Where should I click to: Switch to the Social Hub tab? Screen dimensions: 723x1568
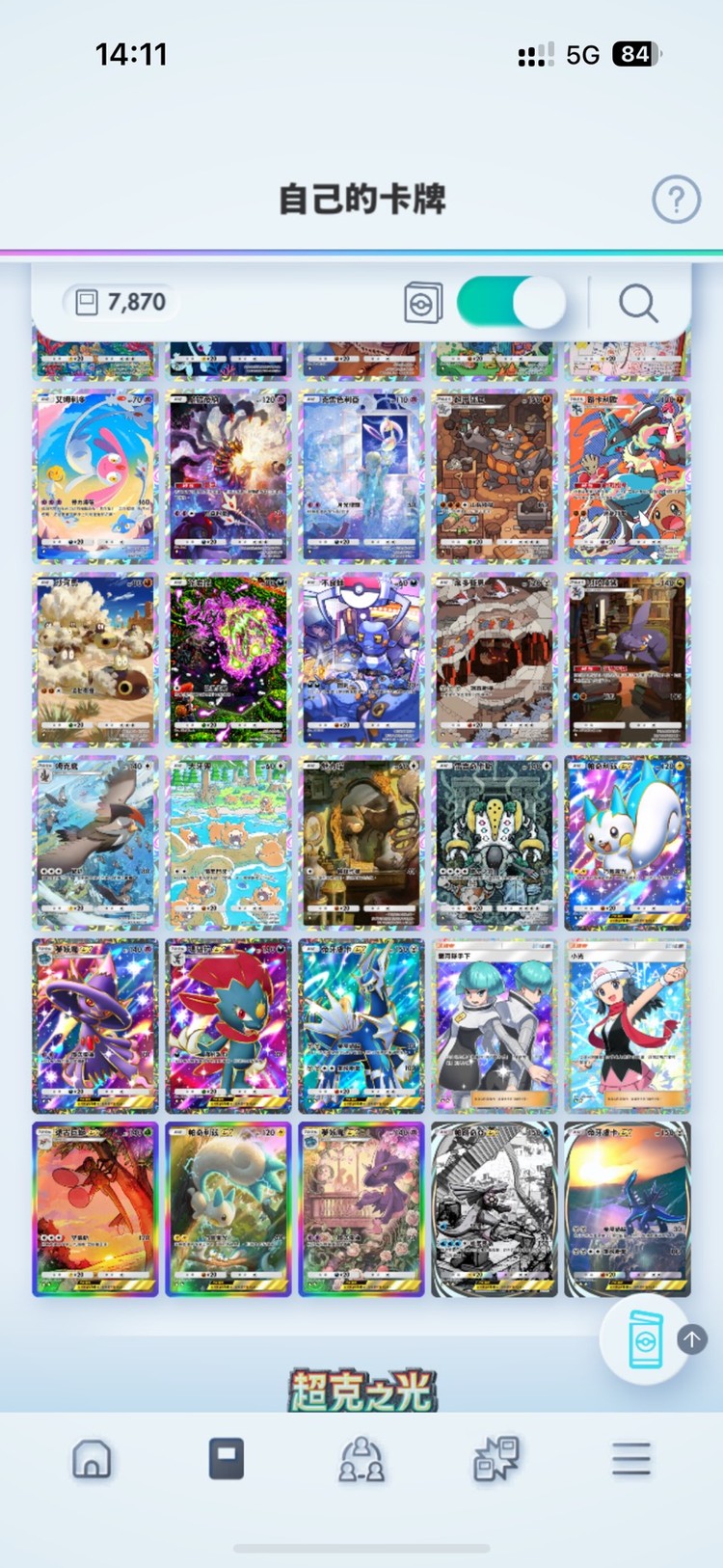click(x=361, y=1459)
